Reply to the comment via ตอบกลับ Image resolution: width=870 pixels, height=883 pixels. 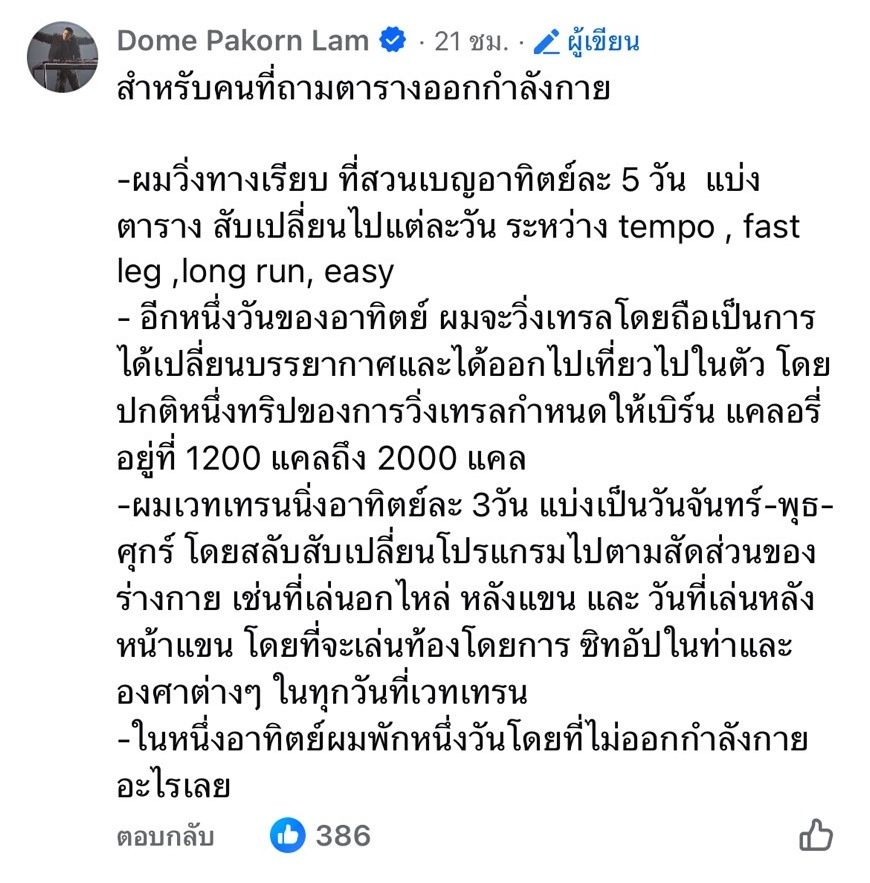164,836
